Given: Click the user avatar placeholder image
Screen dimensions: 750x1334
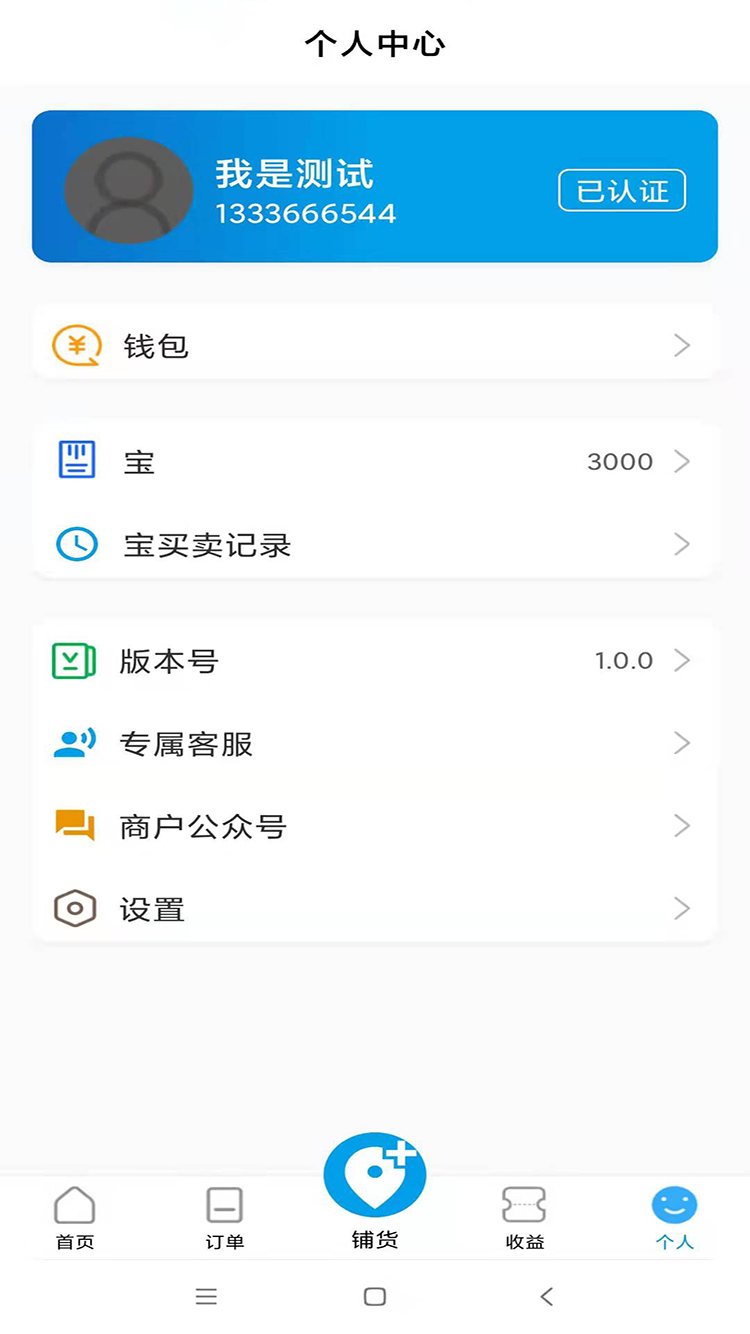Looking at the screenshot, I should pos(128,189).
